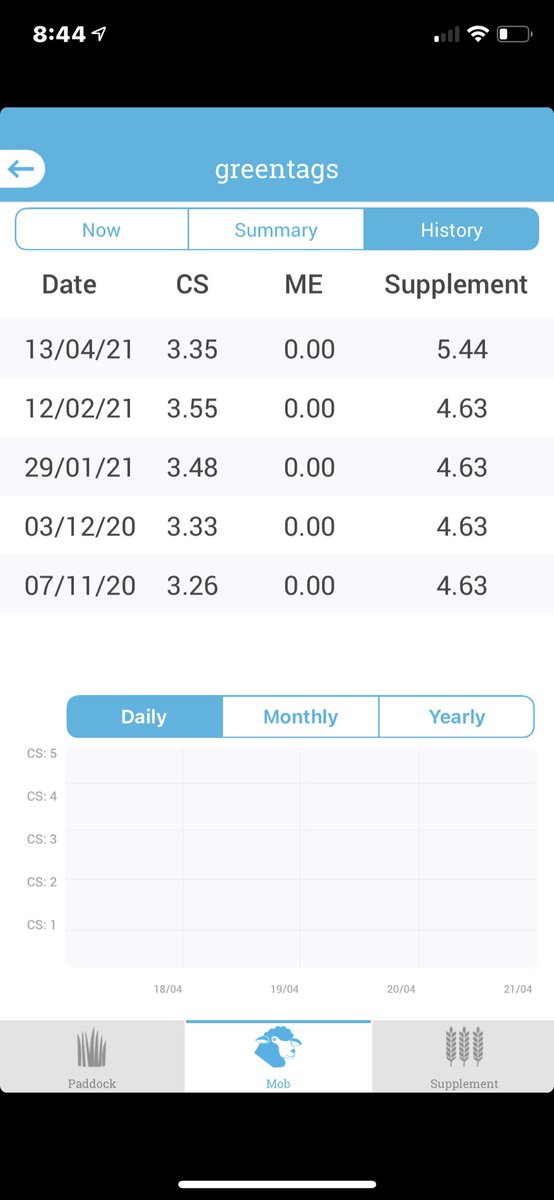Viewport: 554px width, 1200px height.
Task: Go back using the arrow button
Action: click(22, 169)
